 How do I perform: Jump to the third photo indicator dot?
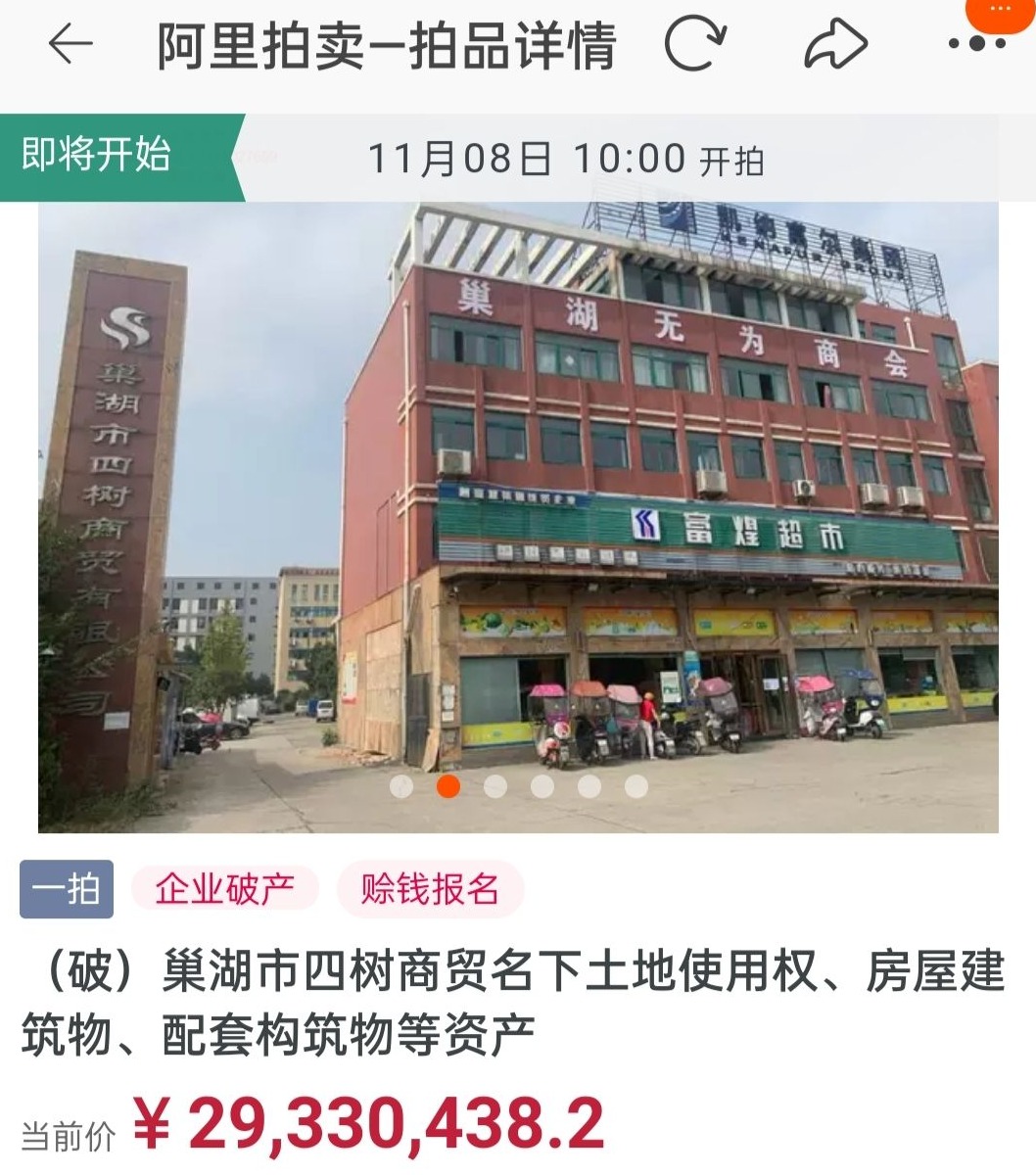[495, 786]
